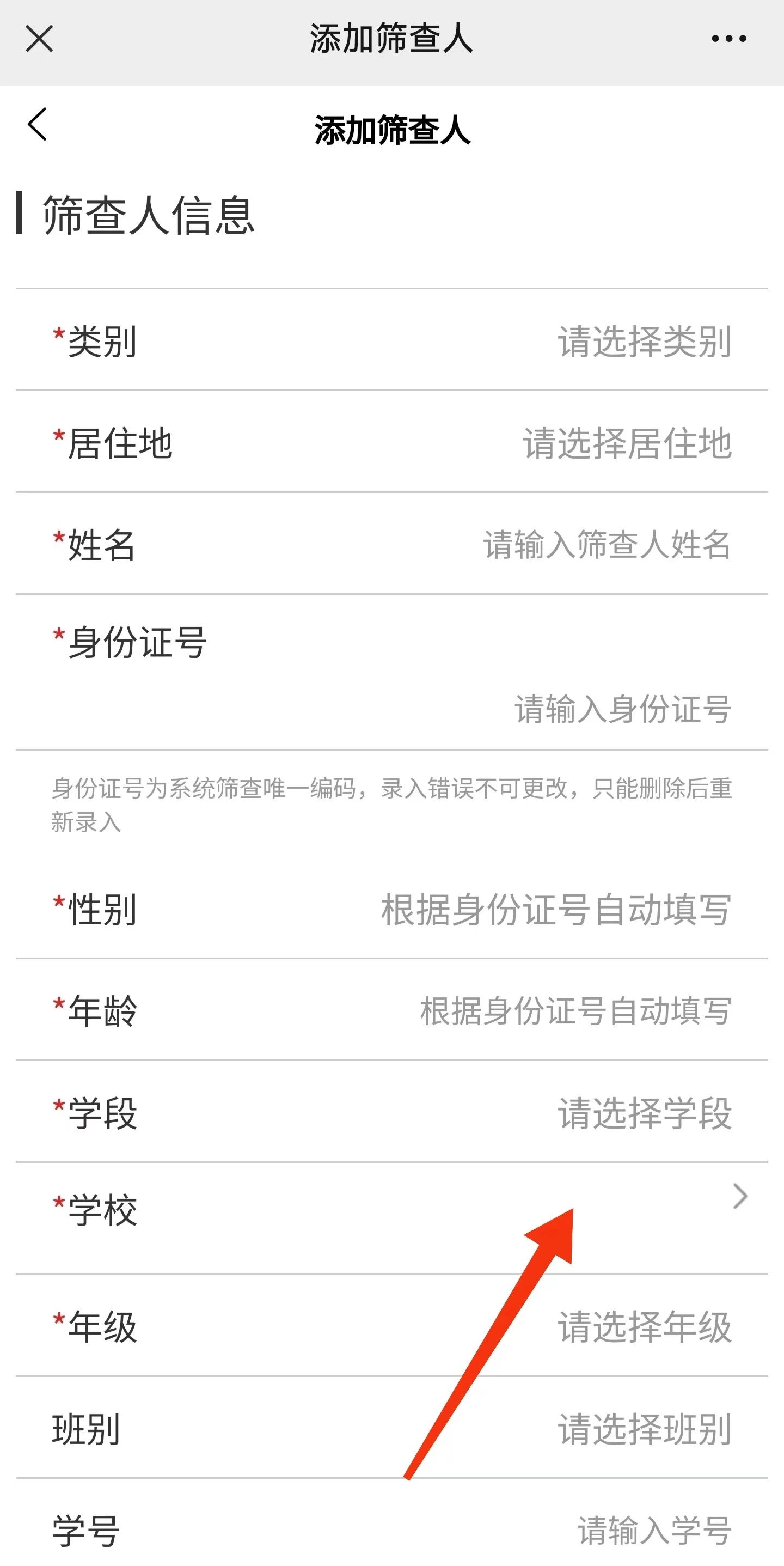Open the 学校 school selection row
Image resolution: width=784 pixels, height=1566 pixels.
(739, 1197)
